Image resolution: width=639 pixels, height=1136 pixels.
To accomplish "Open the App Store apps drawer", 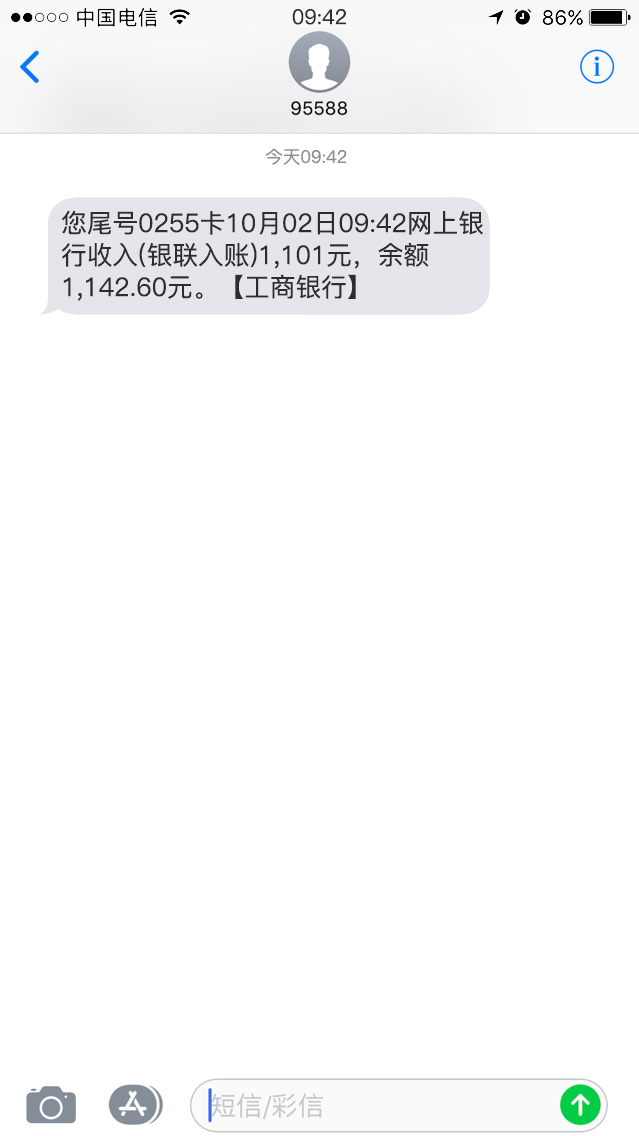I will point(135,1105).
